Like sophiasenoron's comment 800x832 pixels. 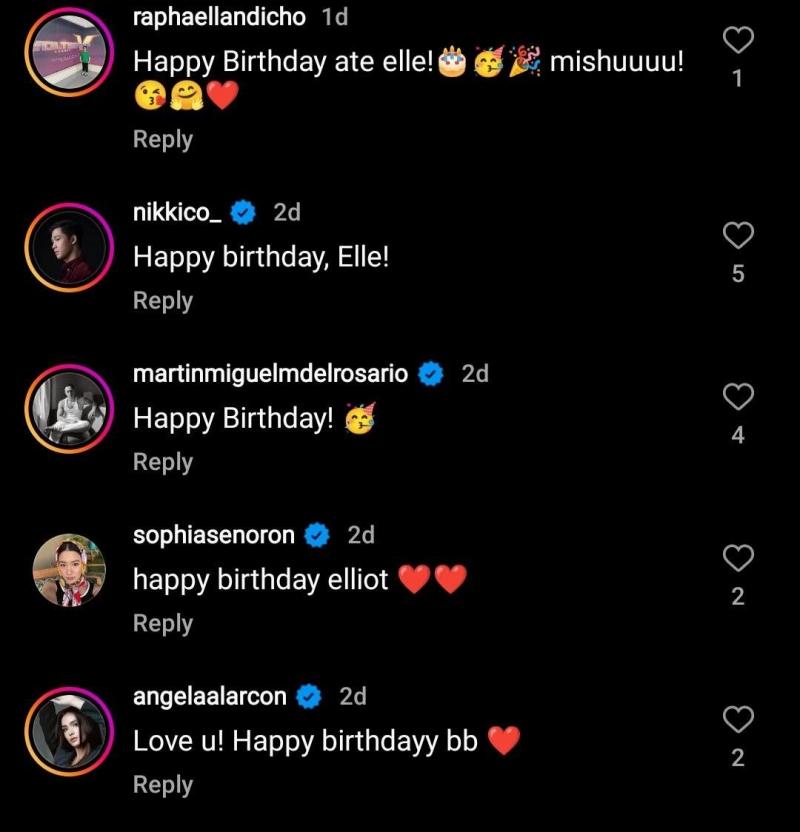[737, 558]
